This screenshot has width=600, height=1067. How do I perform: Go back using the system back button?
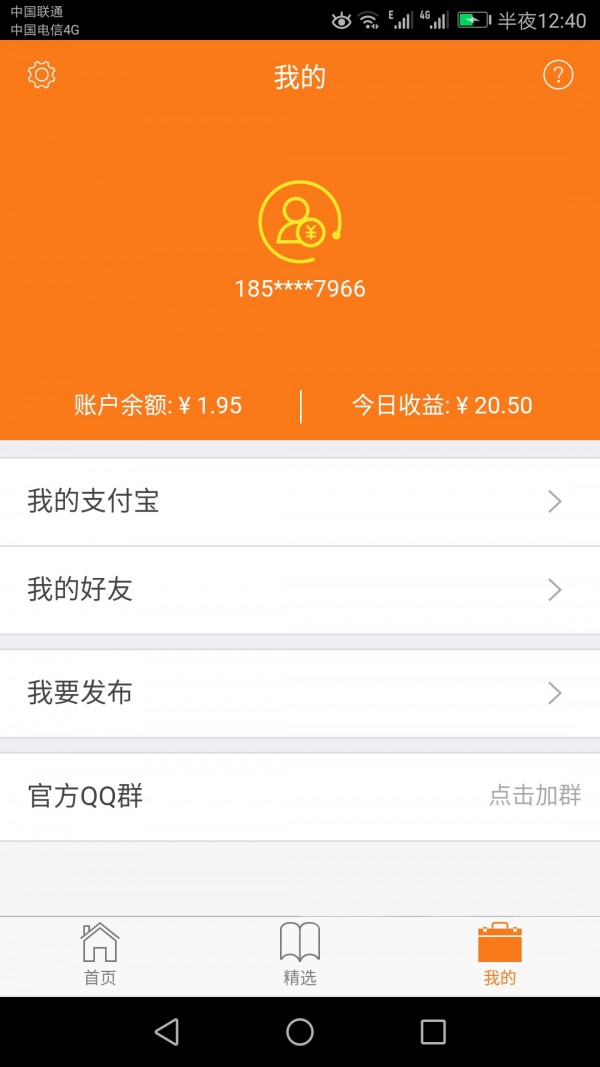pyautogui.click(x=167, y=1032)
